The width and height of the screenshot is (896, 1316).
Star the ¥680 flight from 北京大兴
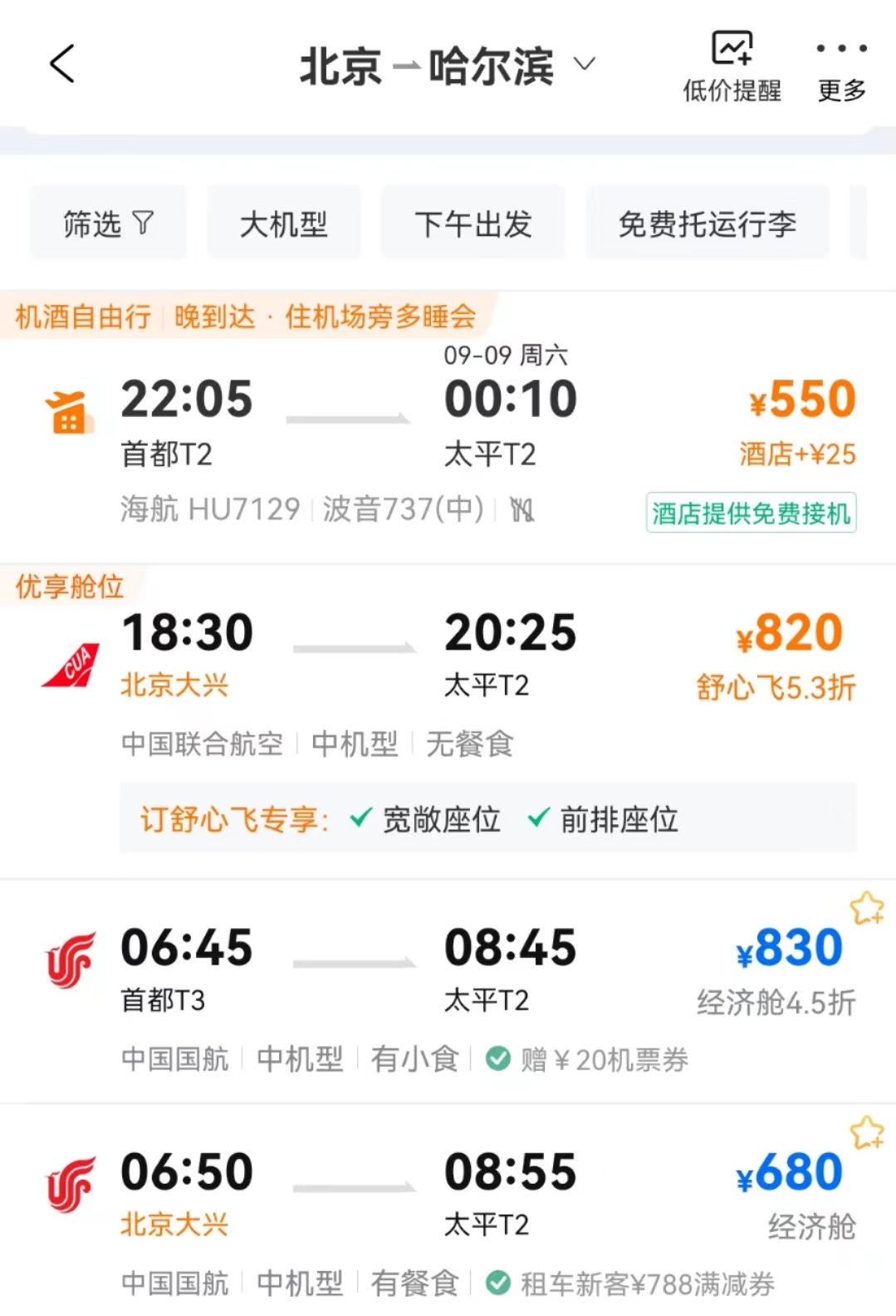866,1132
